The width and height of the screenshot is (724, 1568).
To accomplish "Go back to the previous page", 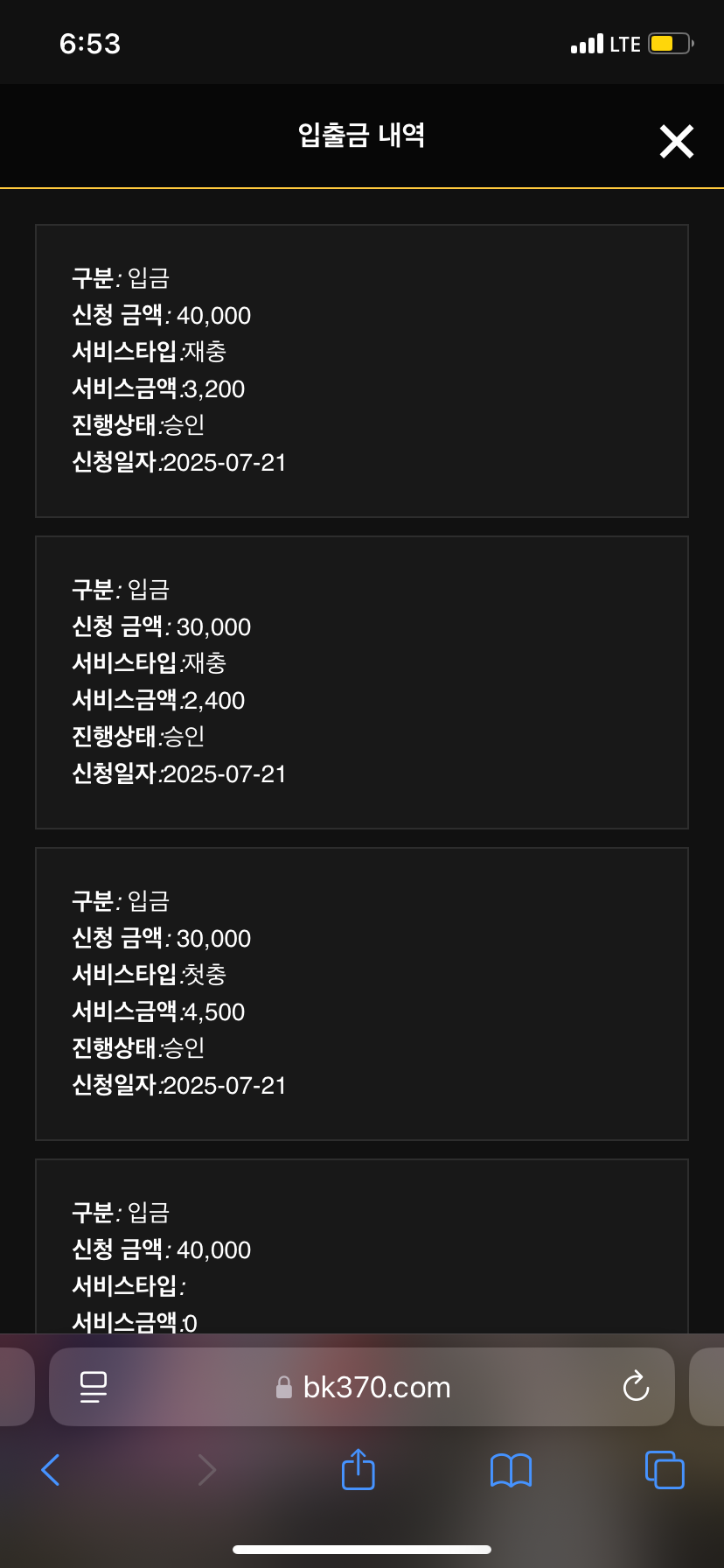I will (51, 1470).
